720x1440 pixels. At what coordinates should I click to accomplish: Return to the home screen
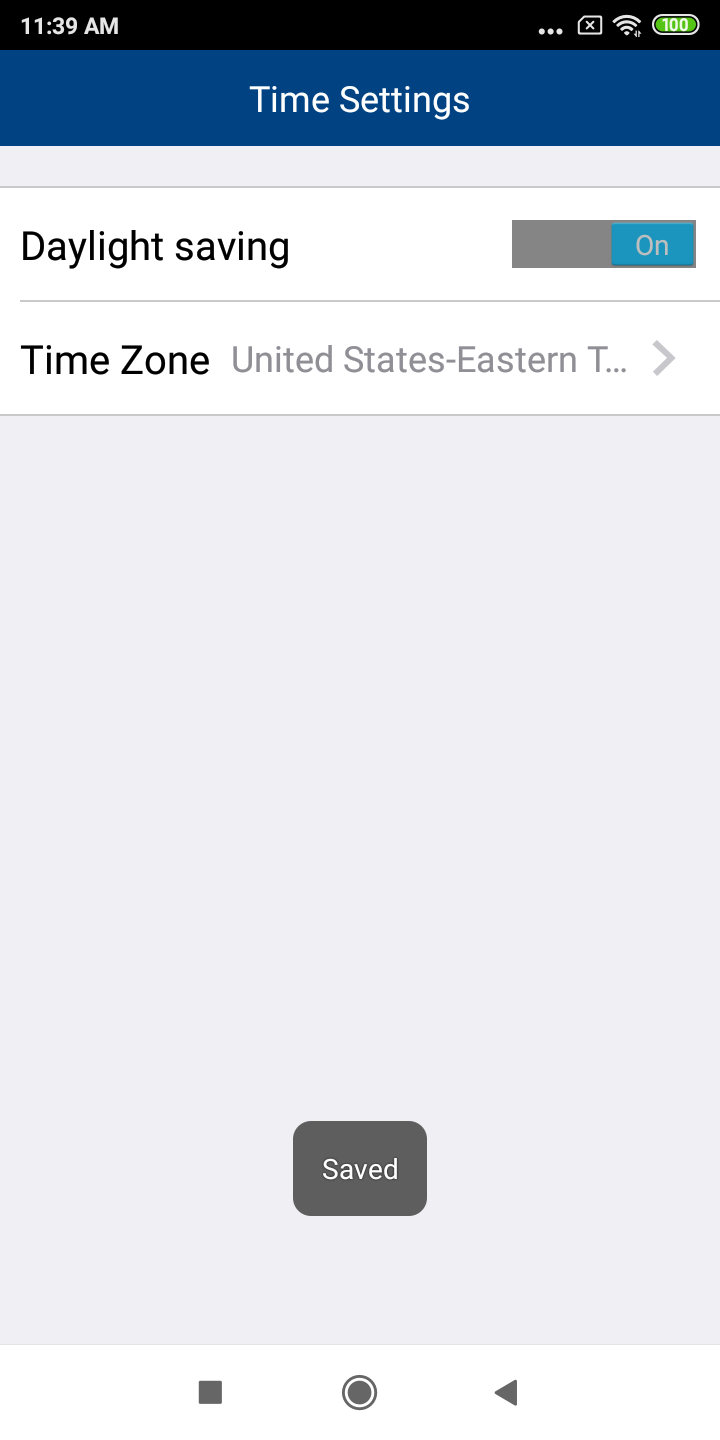359,1392
